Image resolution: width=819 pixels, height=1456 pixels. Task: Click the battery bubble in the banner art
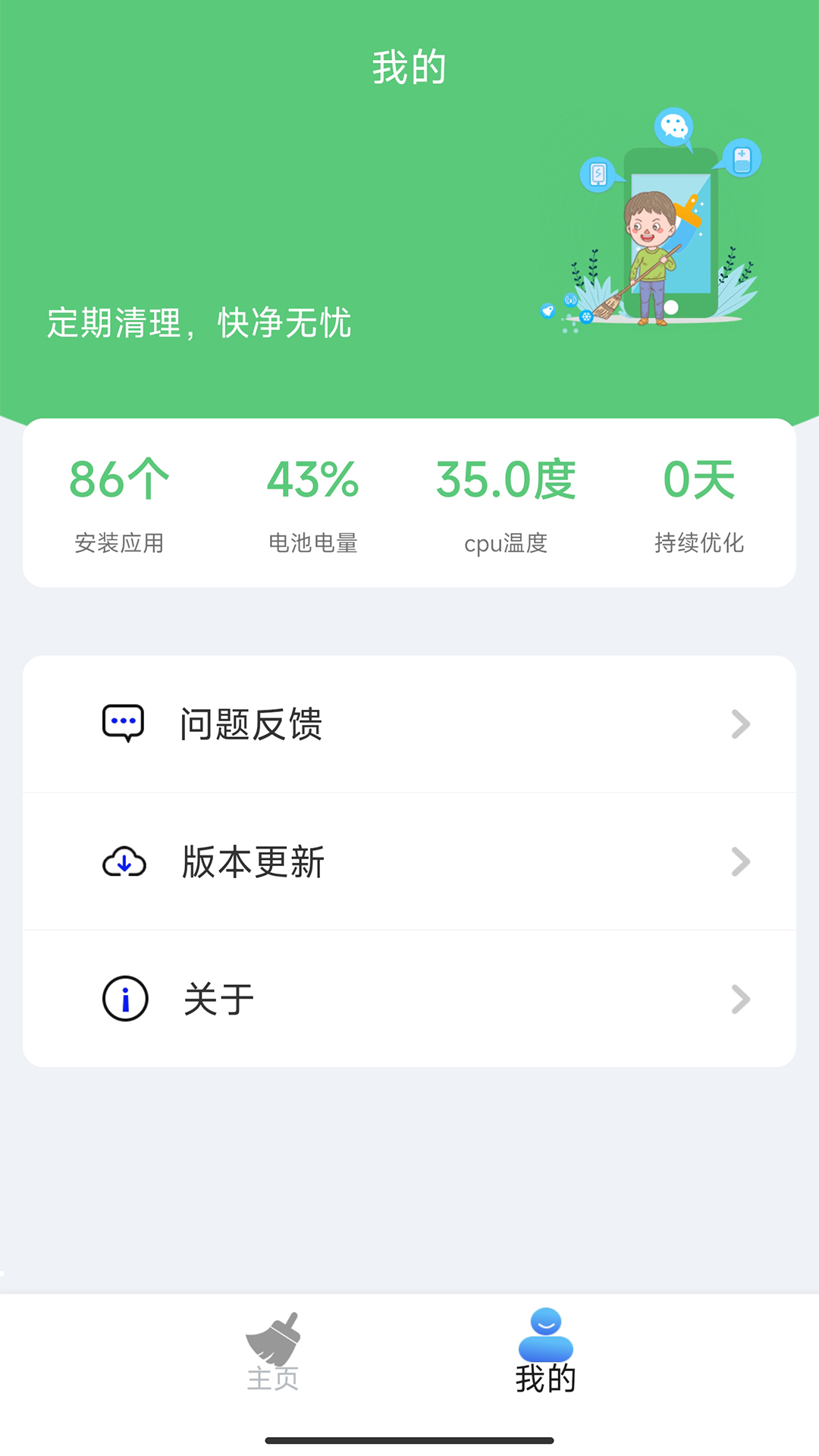pos(741,158)
